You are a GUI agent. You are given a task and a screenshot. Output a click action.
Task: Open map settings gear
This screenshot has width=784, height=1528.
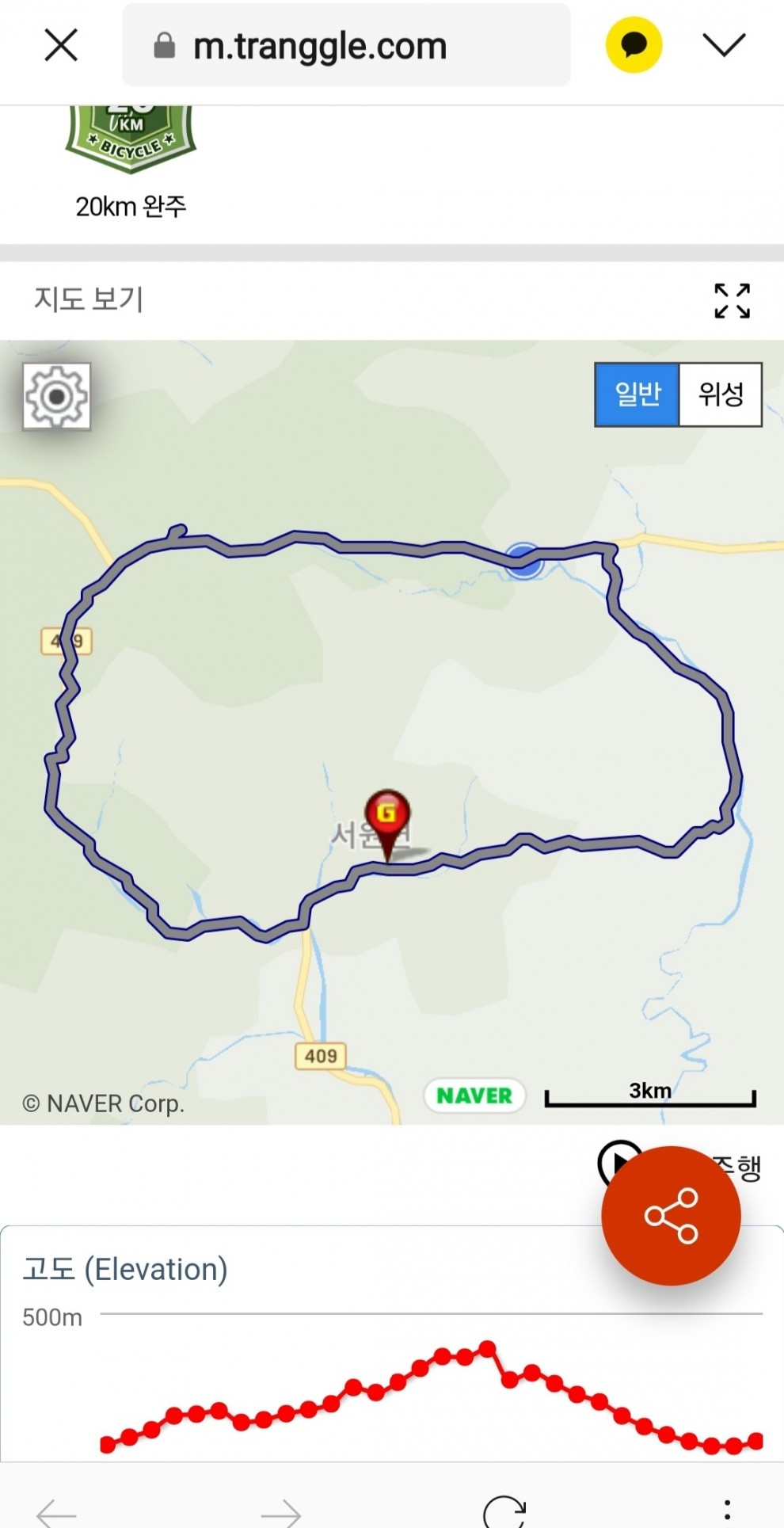pyautogui.click(x=57, y=396)
